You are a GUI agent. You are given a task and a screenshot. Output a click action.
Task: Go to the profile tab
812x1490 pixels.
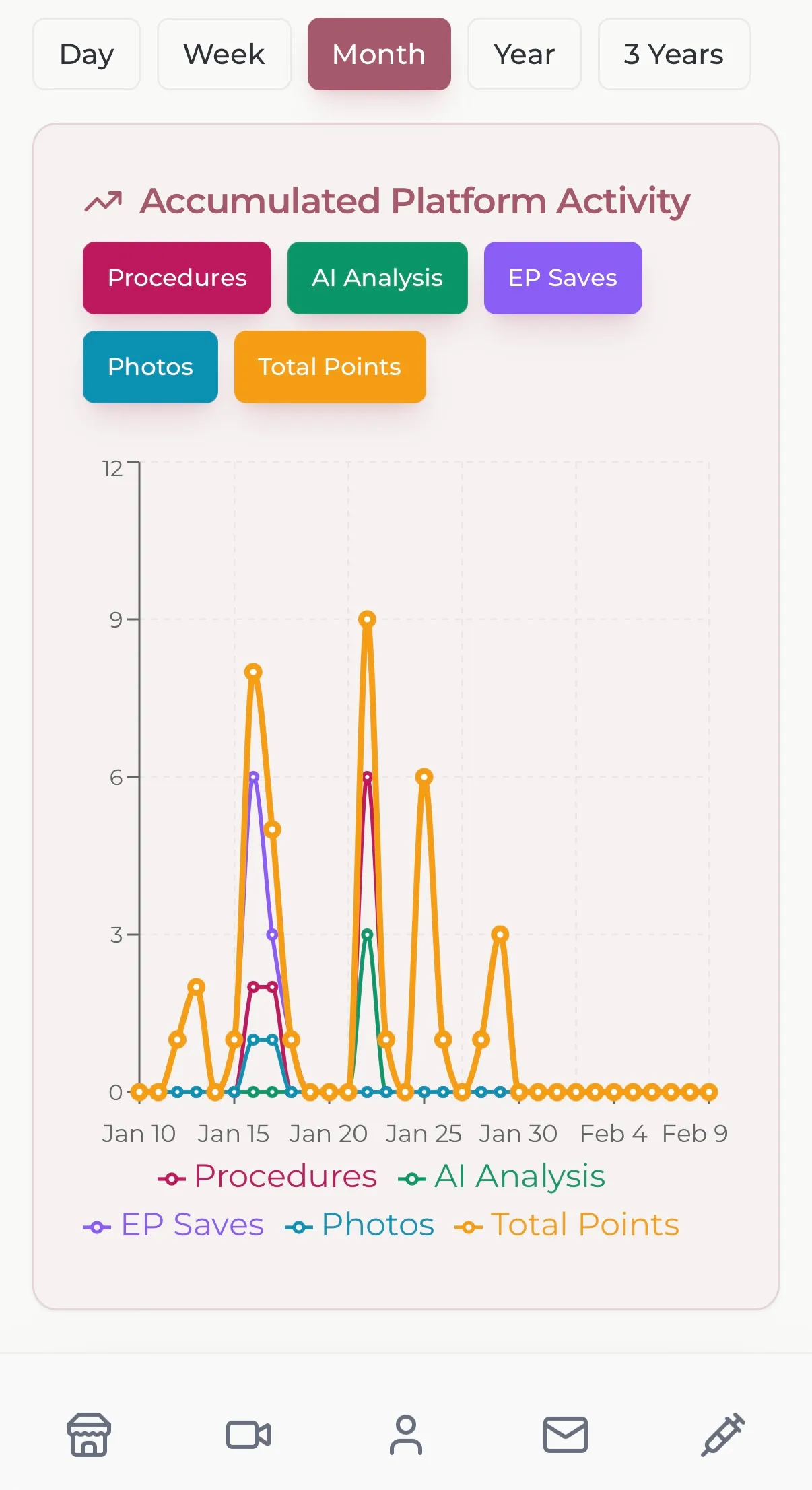(406, 1434)
